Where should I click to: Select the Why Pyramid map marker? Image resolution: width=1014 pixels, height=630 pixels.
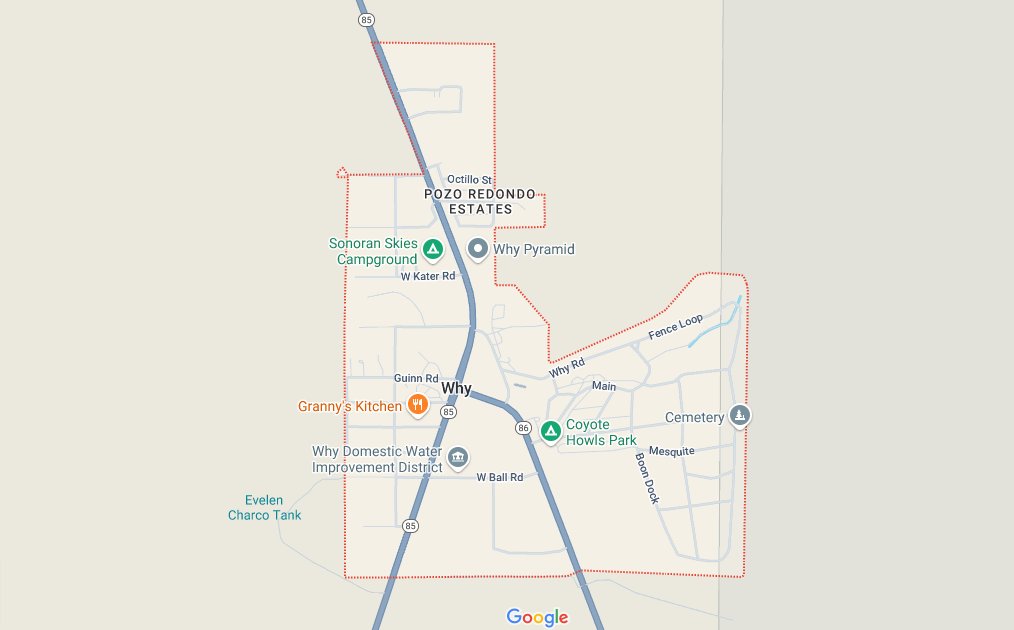pos(478,249)
